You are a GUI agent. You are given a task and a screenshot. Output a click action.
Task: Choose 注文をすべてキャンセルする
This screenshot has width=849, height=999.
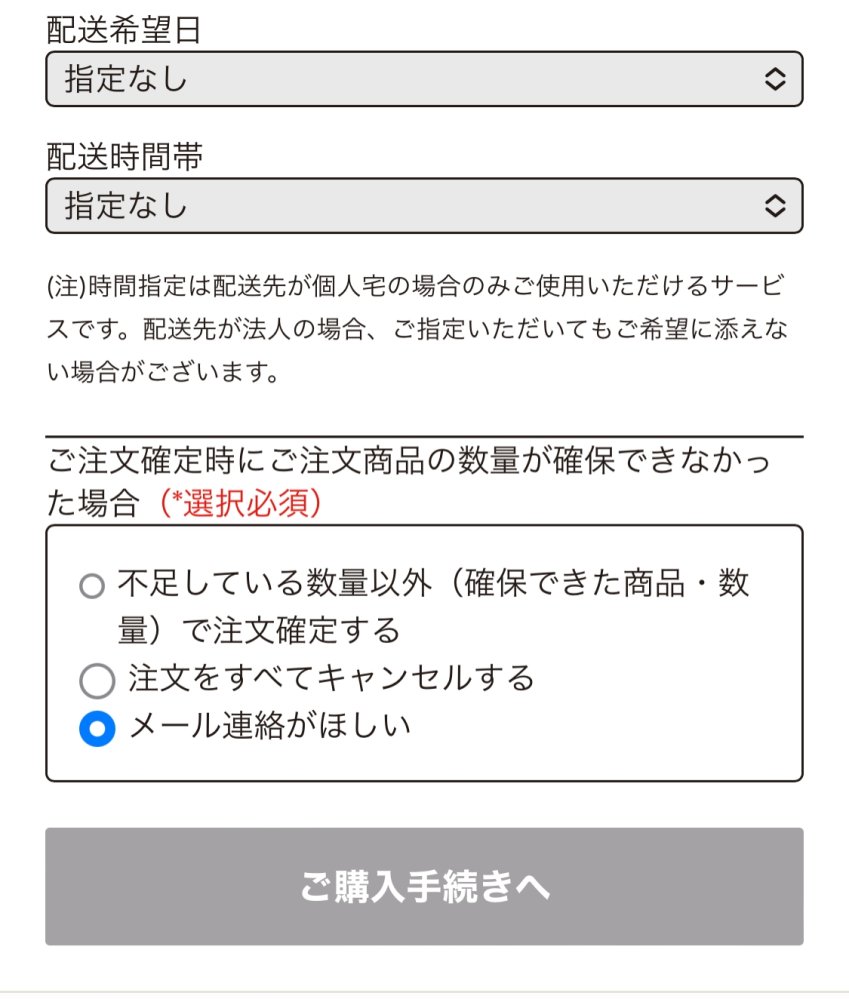coord(97,681)
